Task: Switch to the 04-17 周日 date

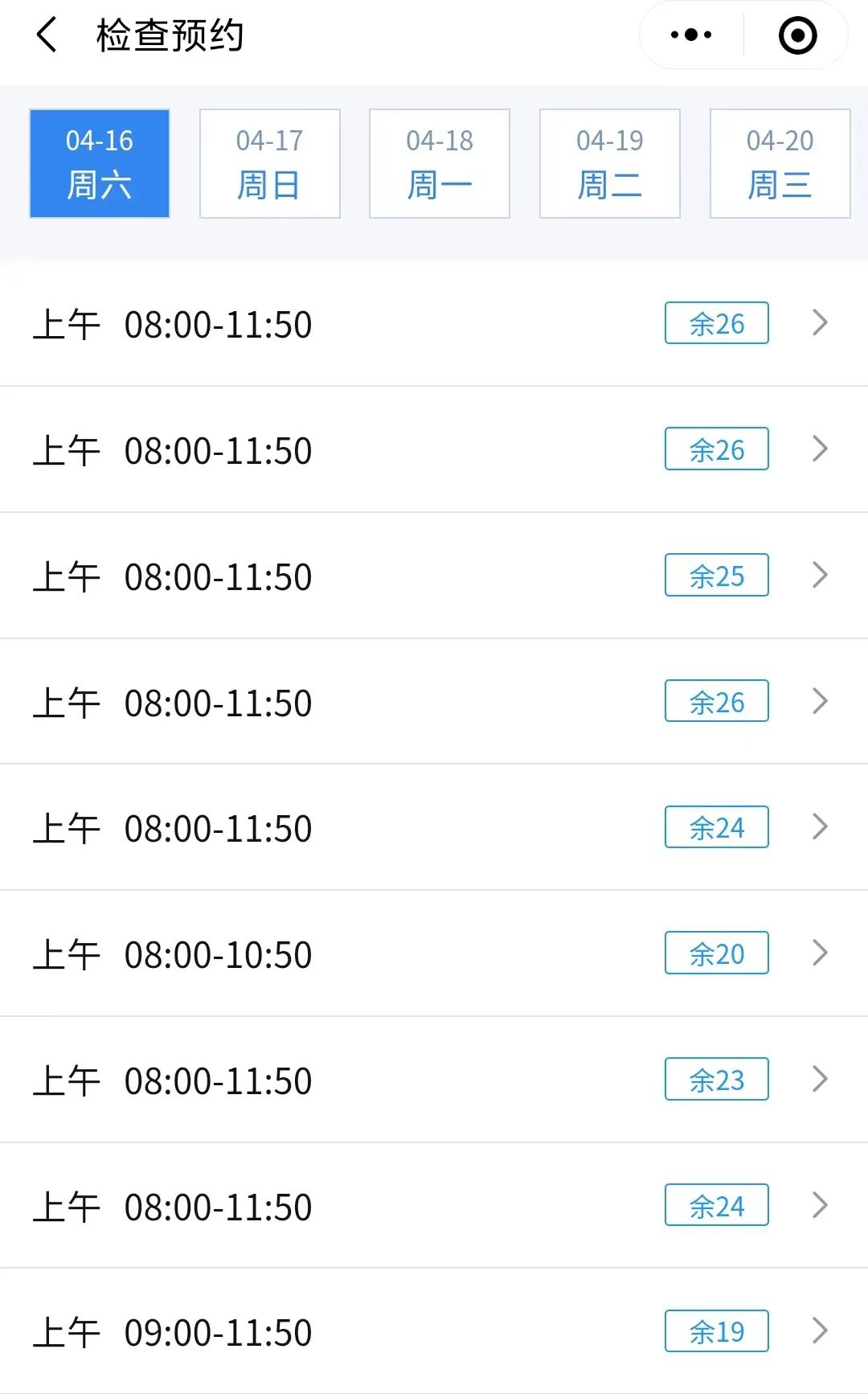Action: [270, 163]
